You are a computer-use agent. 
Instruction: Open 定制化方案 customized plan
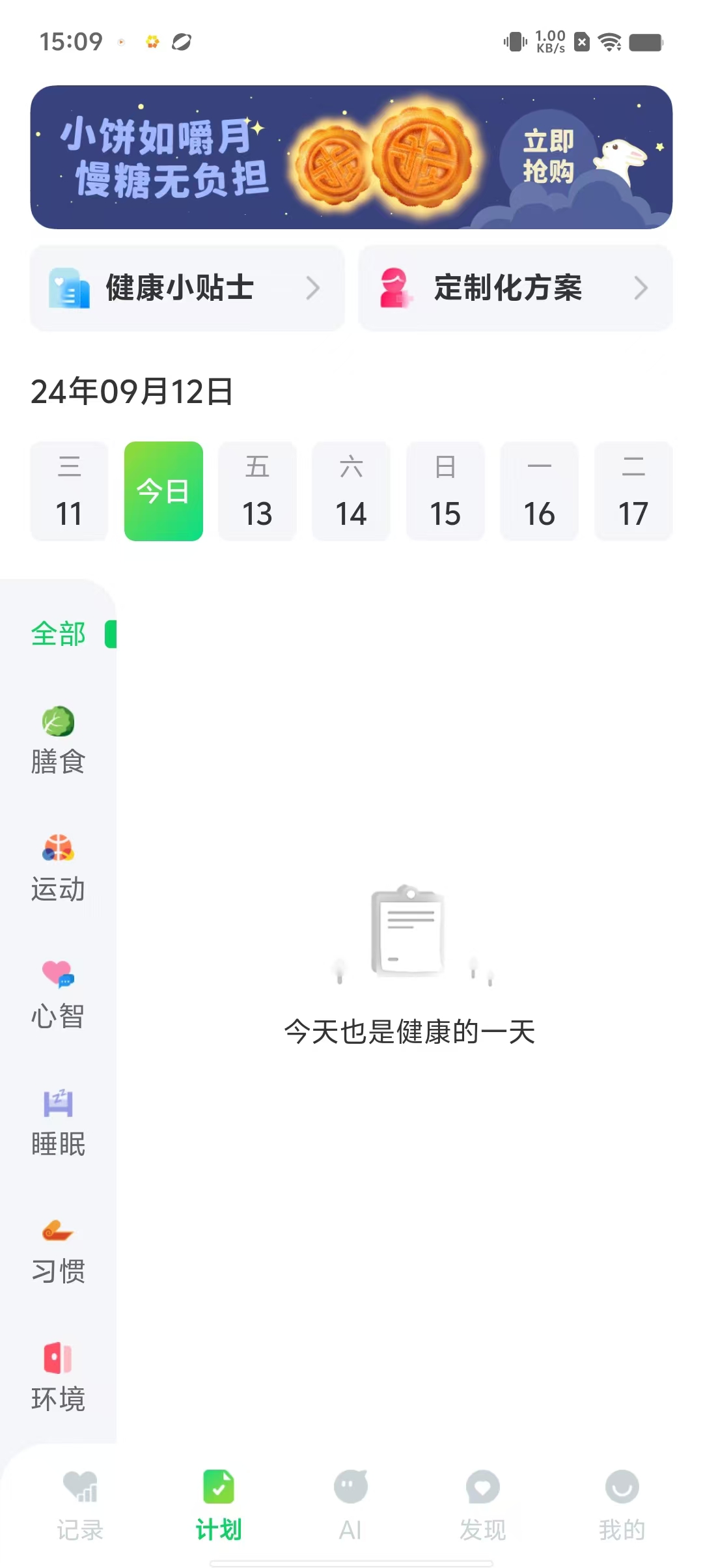(x=515, y=288)
